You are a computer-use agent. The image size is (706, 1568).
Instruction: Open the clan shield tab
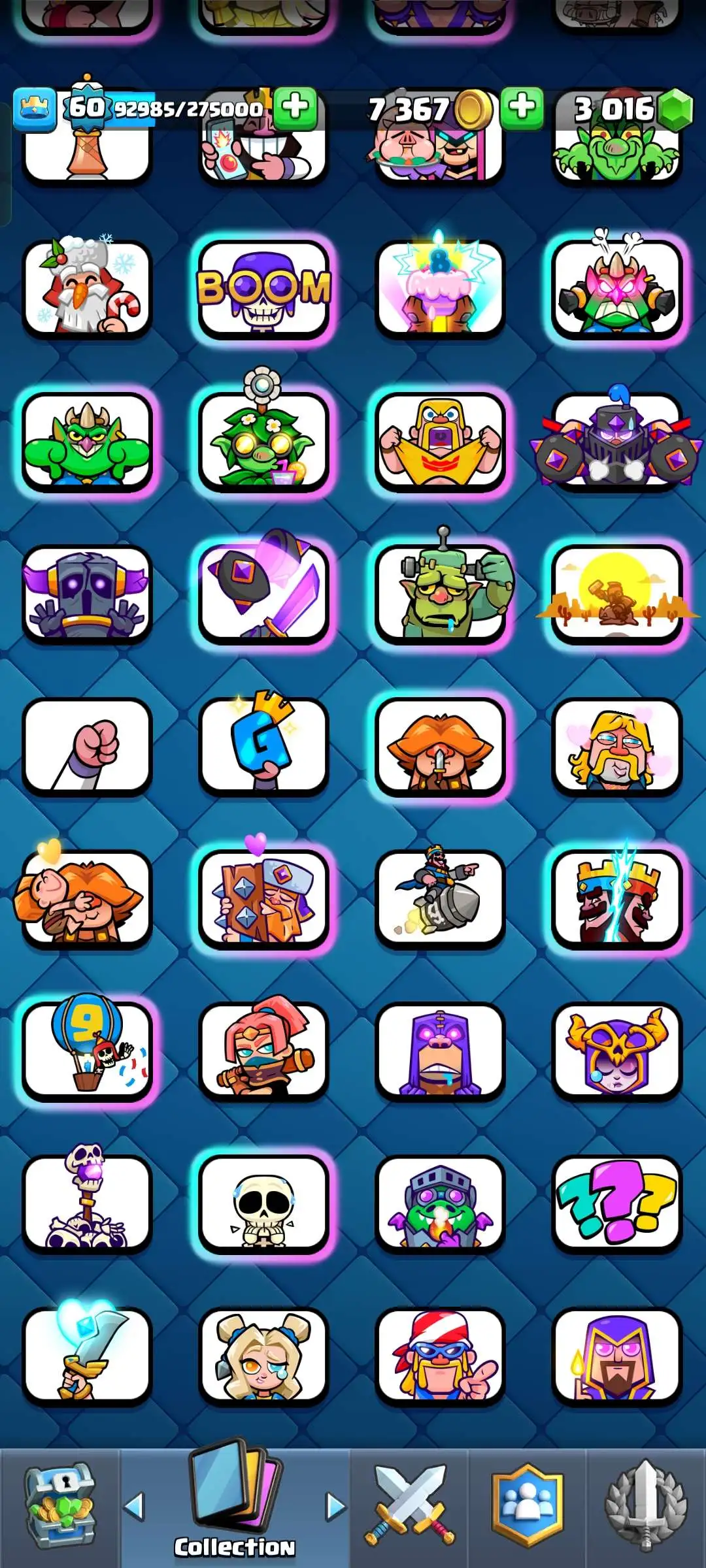tap(527, 1506)
